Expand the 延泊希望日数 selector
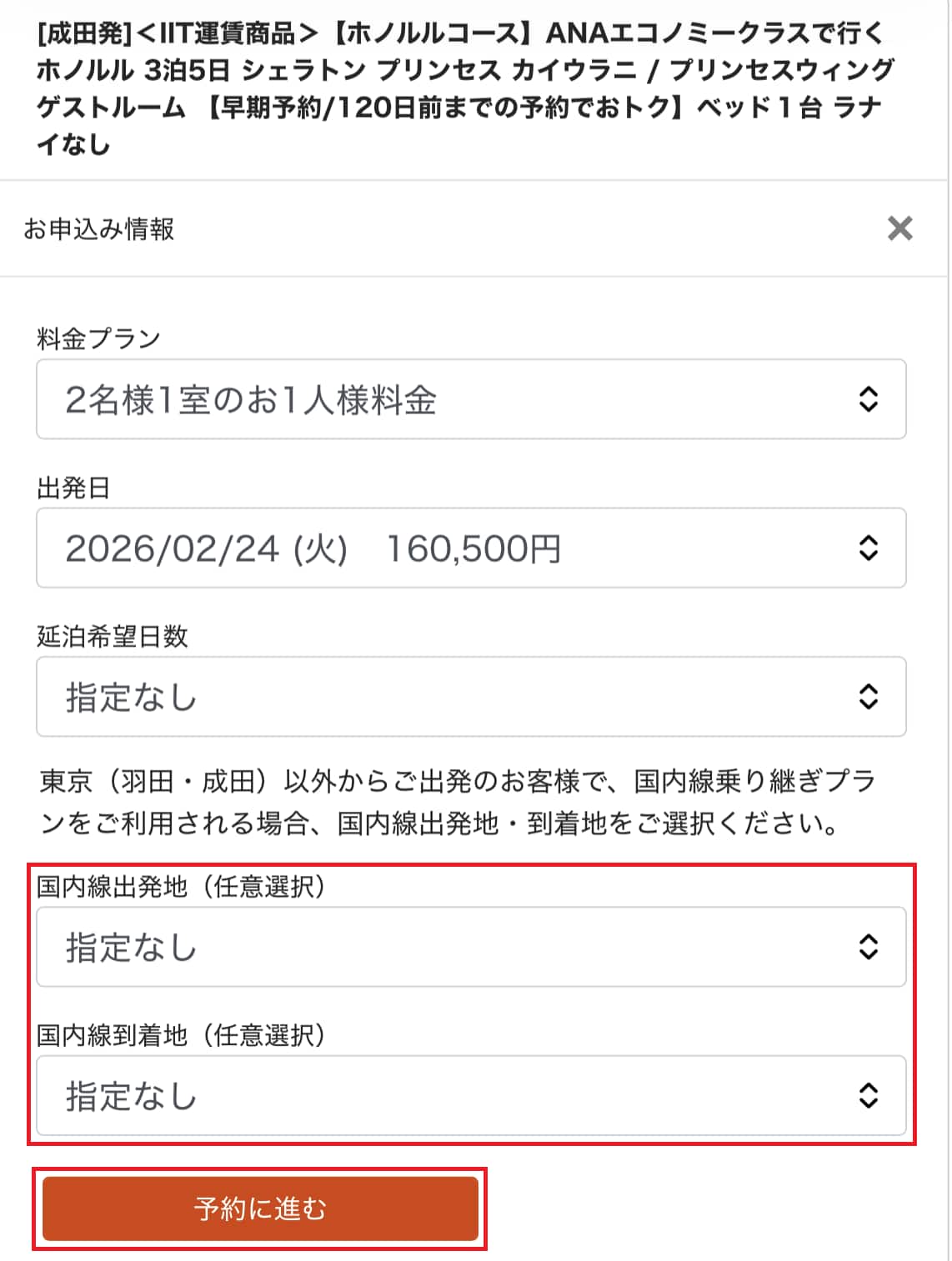Viewport: 952px width, 1261px height. point(471,696)
